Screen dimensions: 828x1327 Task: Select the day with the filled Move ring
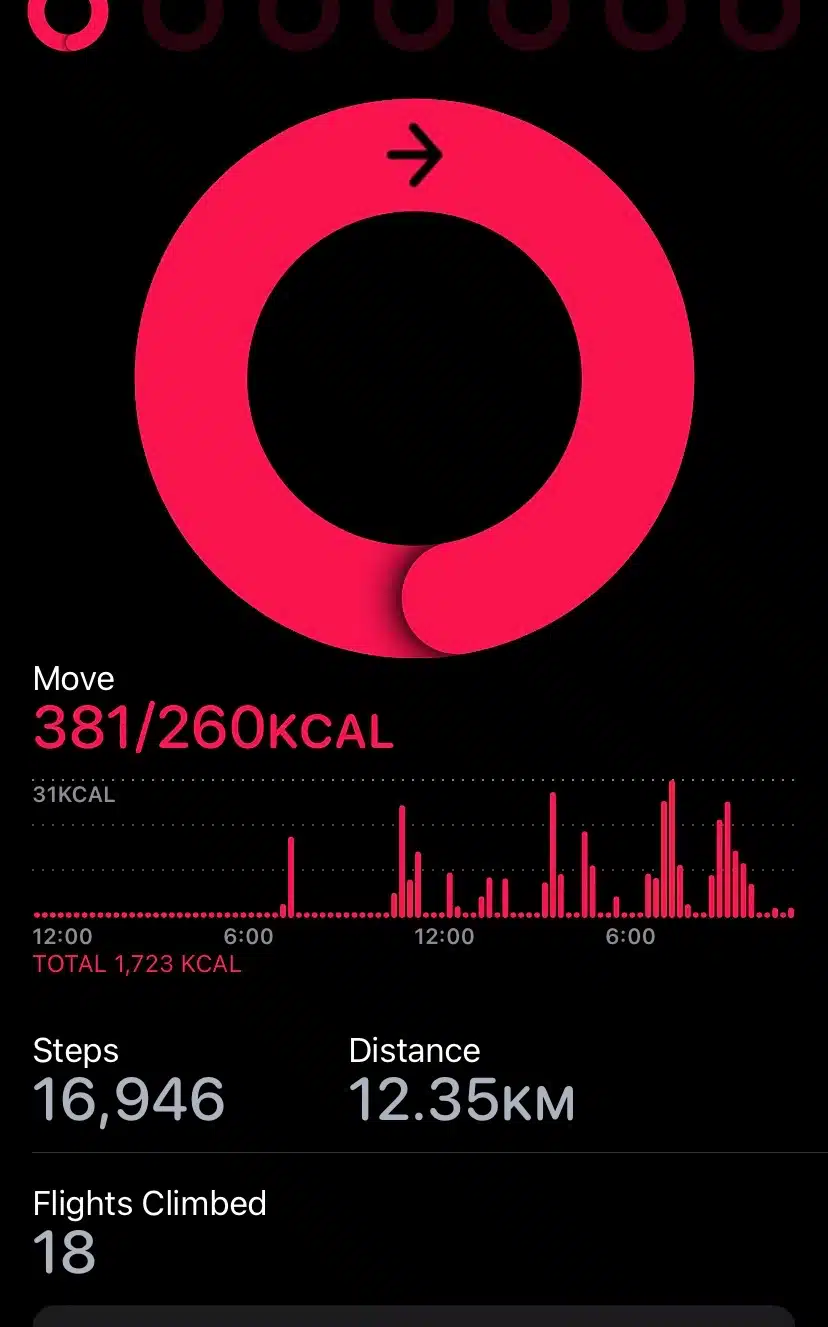coord(68,18)
